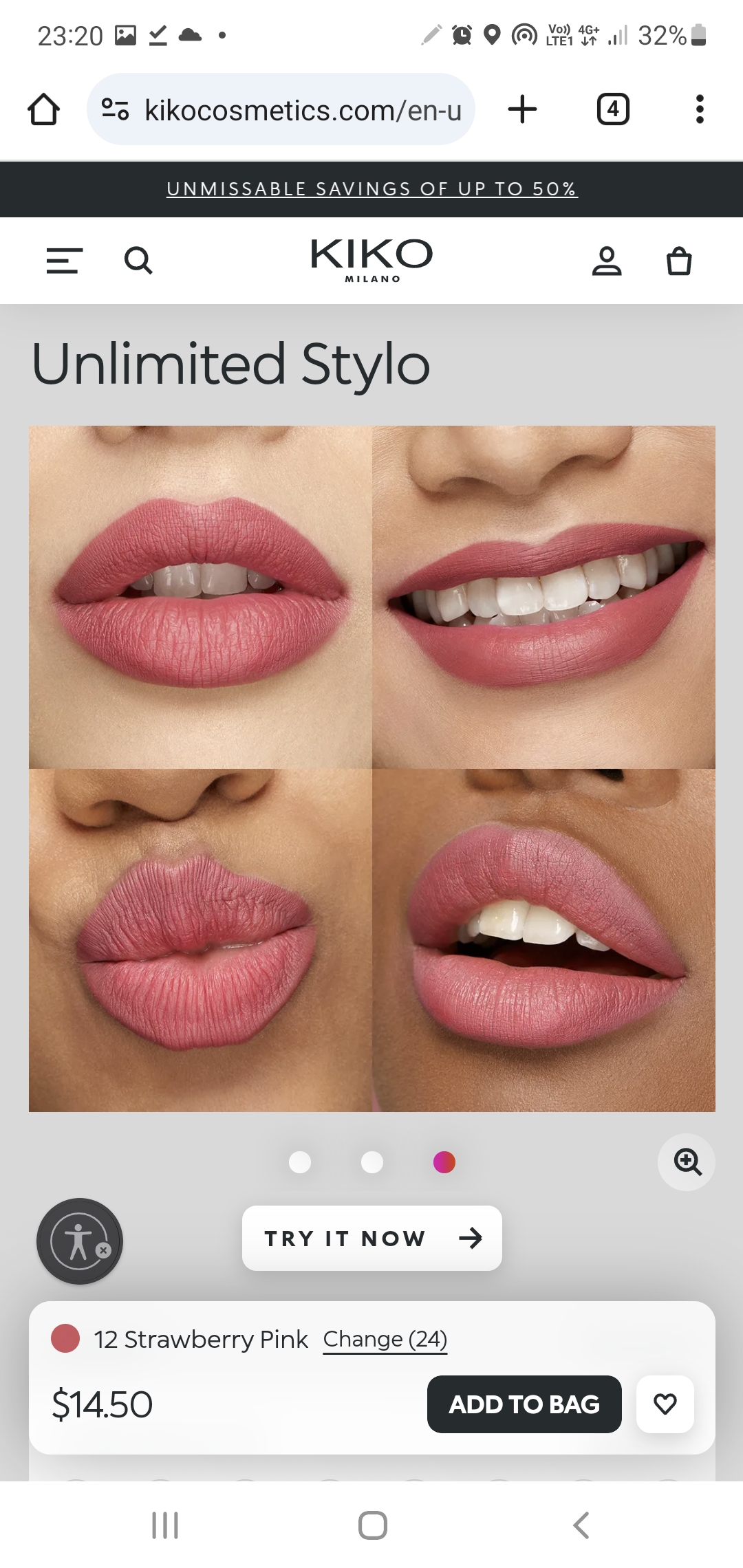This screenshot has width=743, height=1568.
Task: Open the browser home page
Action: (43, 109)
